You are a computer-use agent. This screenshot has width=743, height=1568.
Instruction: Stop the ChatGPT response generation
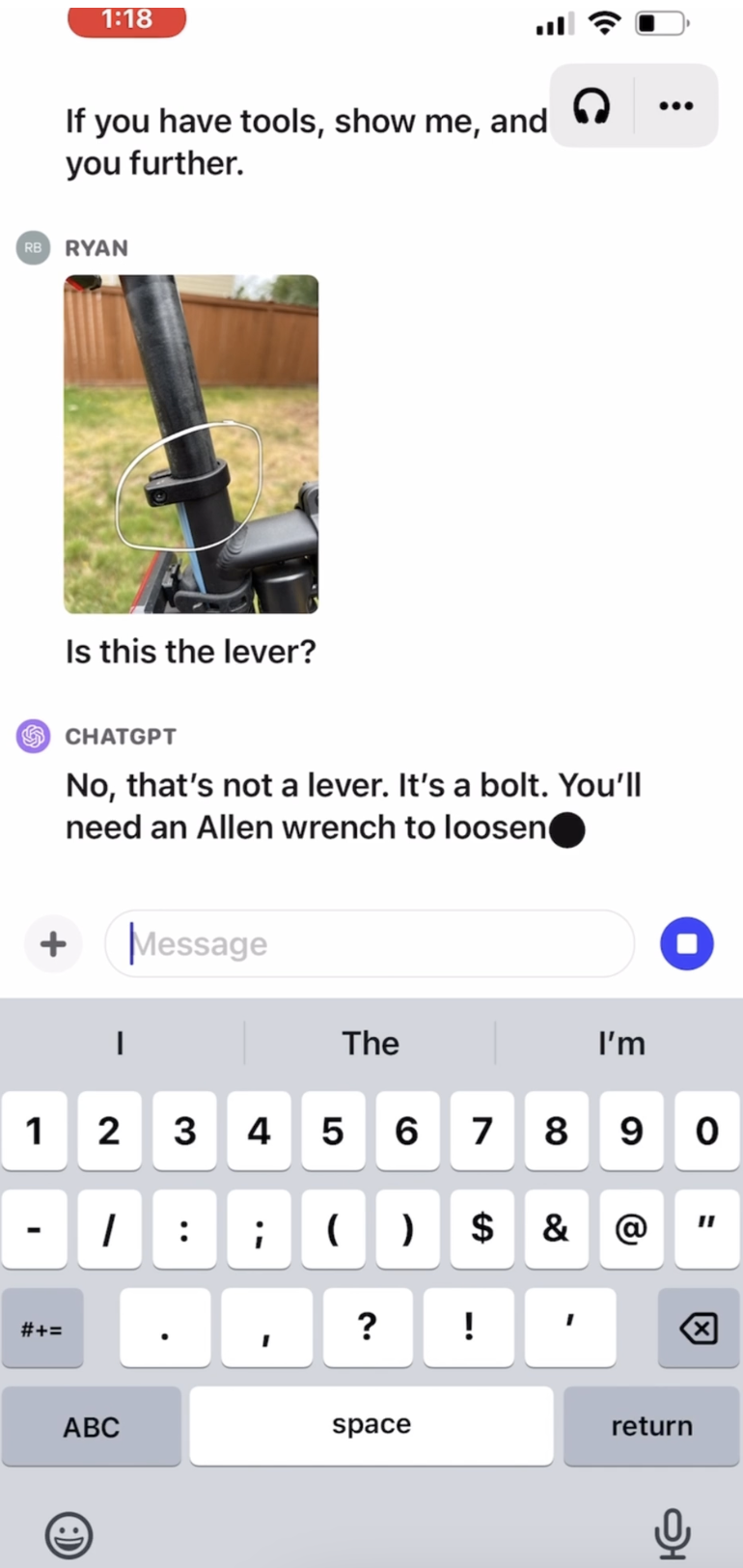686,943
